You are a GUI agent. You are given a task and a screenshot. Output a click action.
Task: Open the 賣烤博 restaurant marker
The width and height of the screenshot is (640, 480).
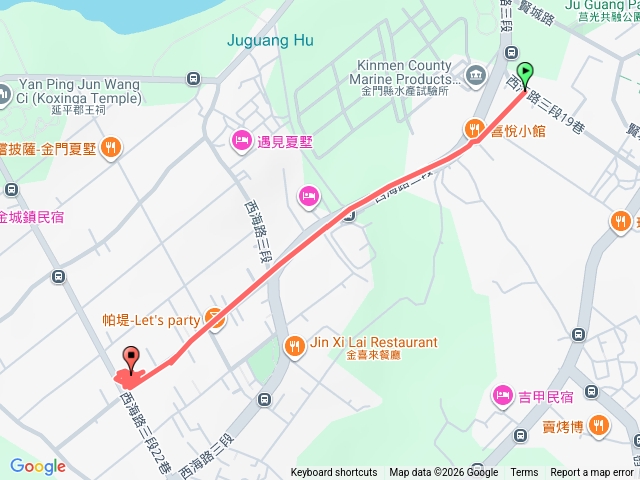pos(598,427)
